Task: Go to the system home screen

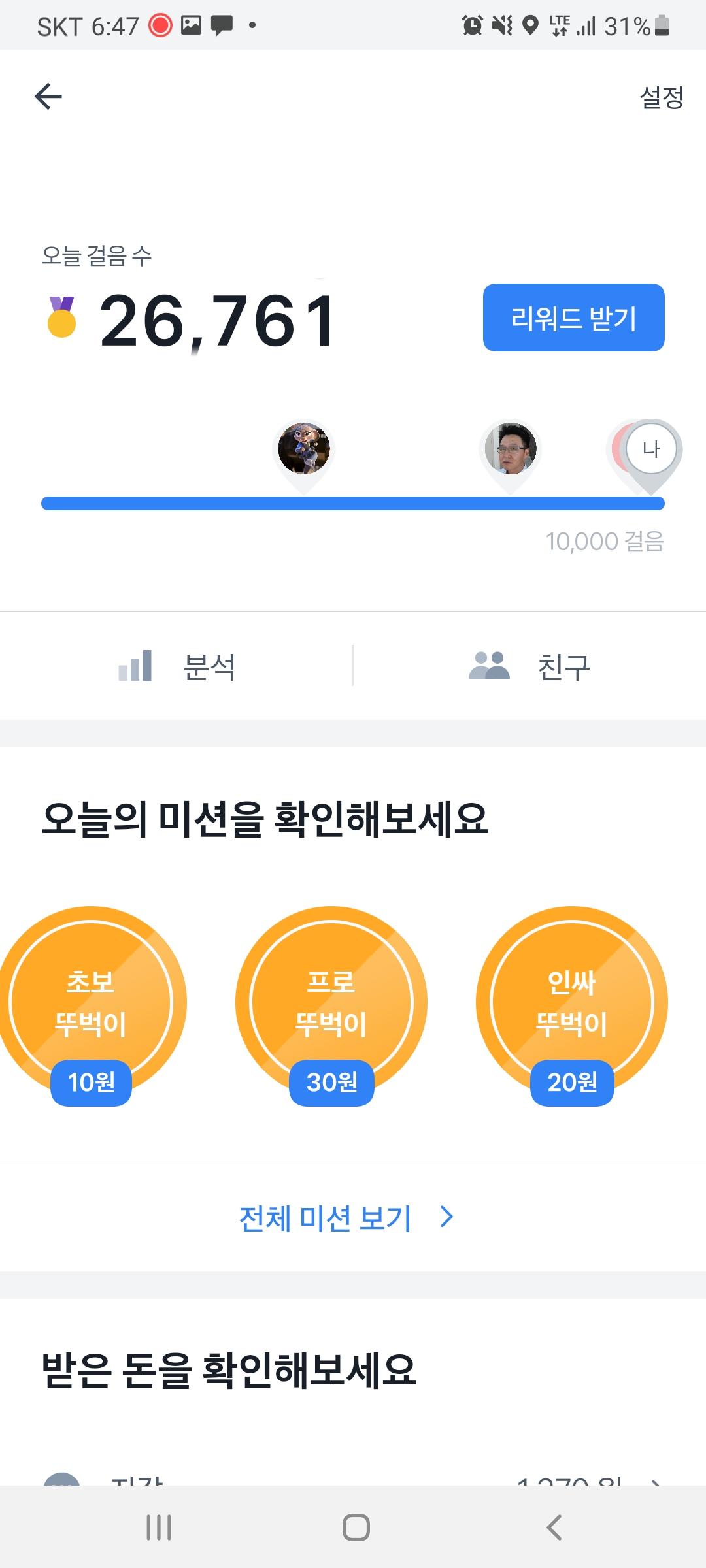Action: point(356,1527)
